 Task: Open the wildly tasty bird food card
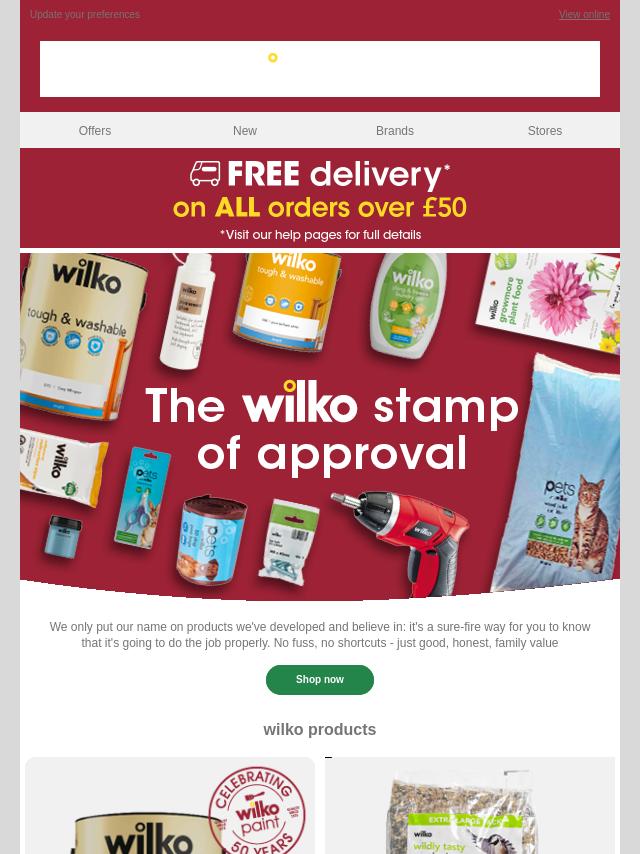tap(470, 806)
